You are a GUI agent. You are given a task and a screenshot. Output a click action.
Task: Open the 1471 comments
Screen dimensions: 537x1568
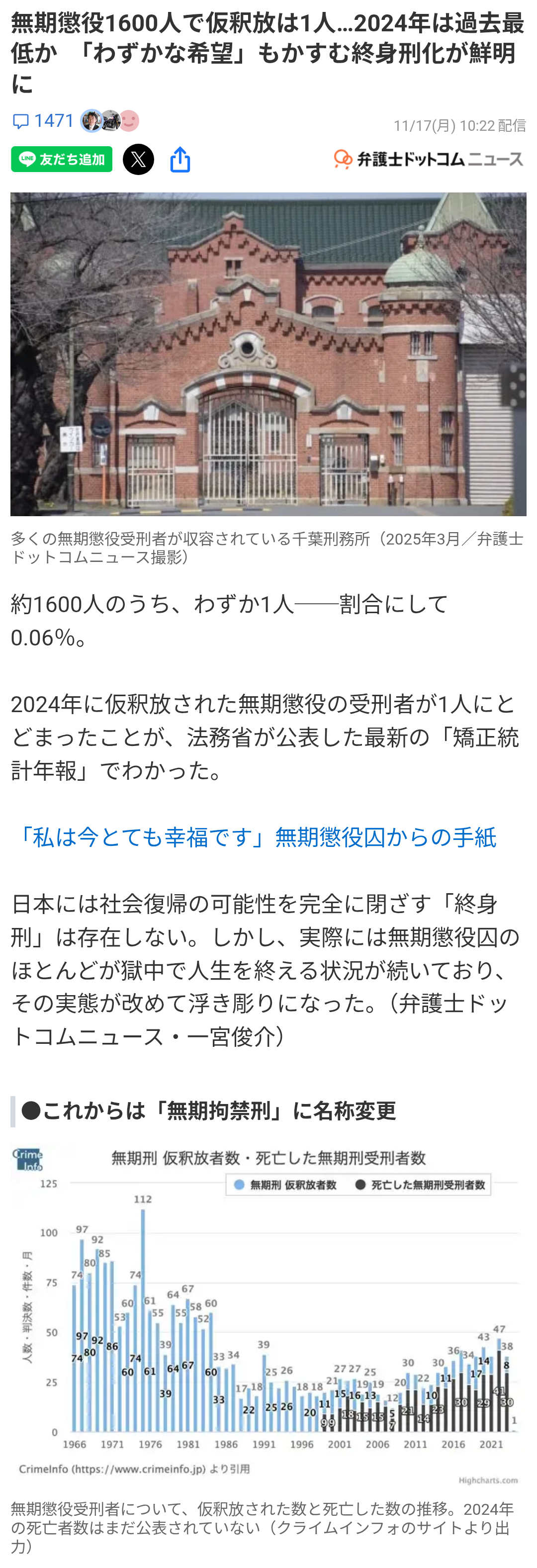coord(43,120)
